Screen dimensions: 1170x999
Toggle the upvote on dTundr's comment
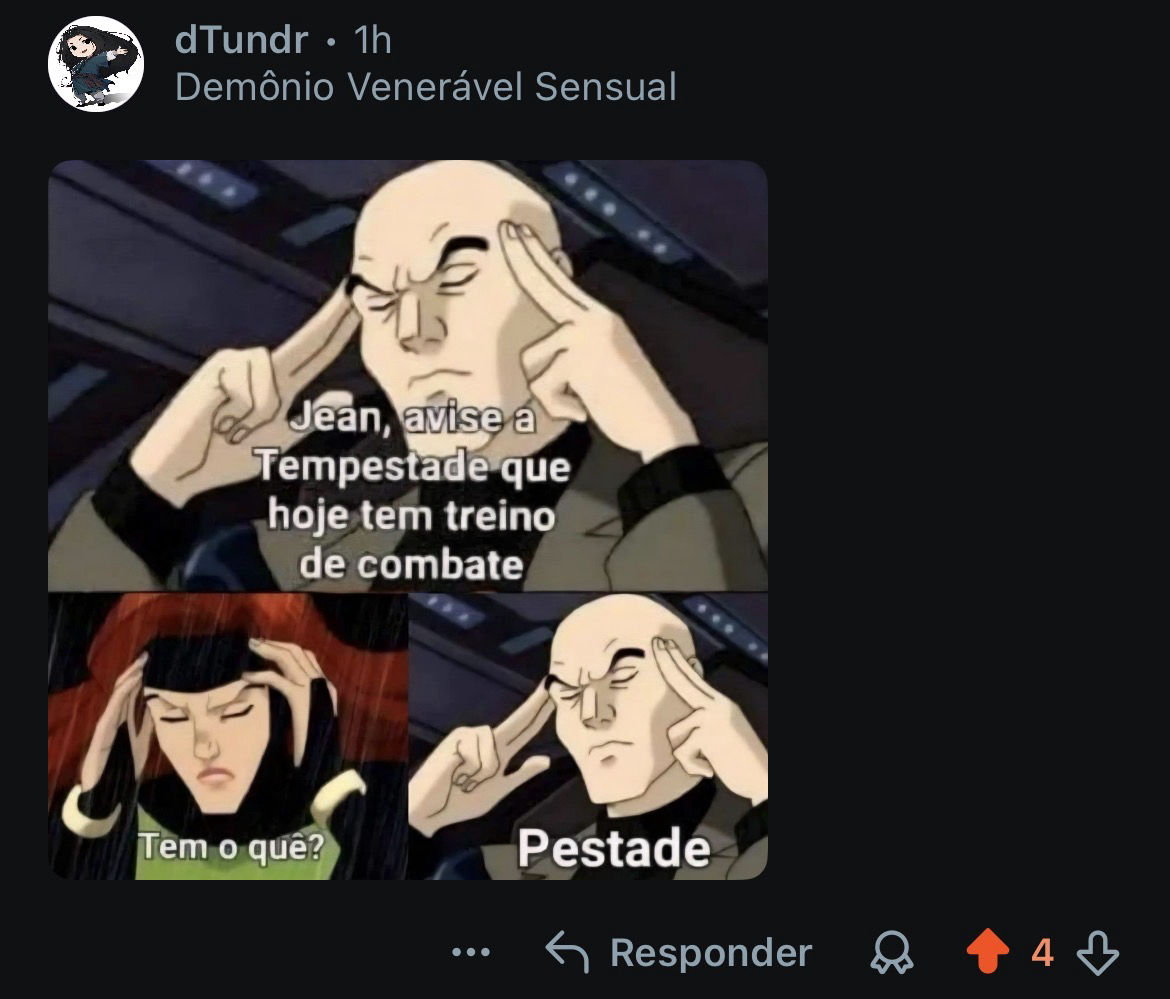coord(987,953)
